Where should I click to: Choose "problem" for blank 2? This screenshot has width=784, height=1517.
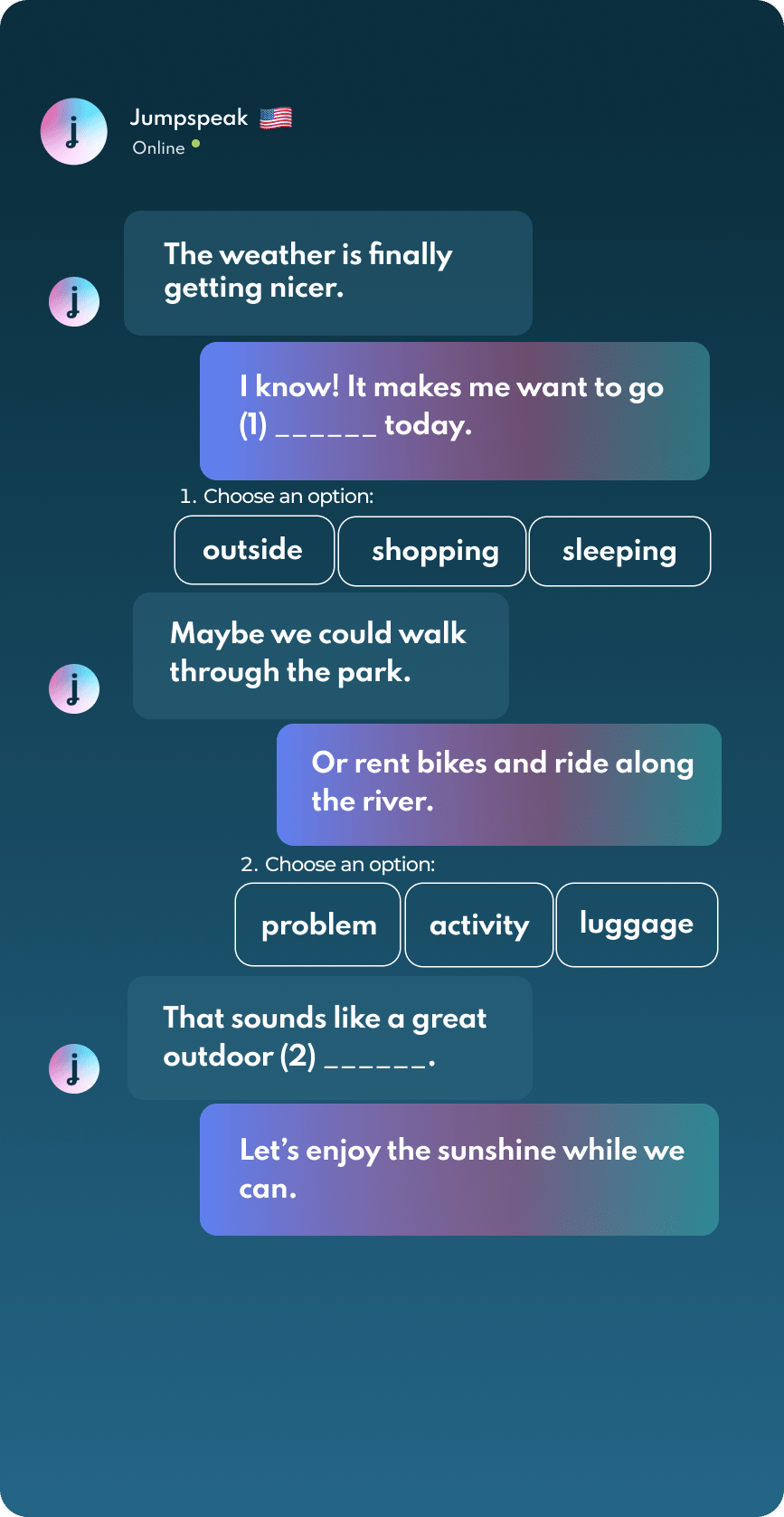[x=317, y=924]
